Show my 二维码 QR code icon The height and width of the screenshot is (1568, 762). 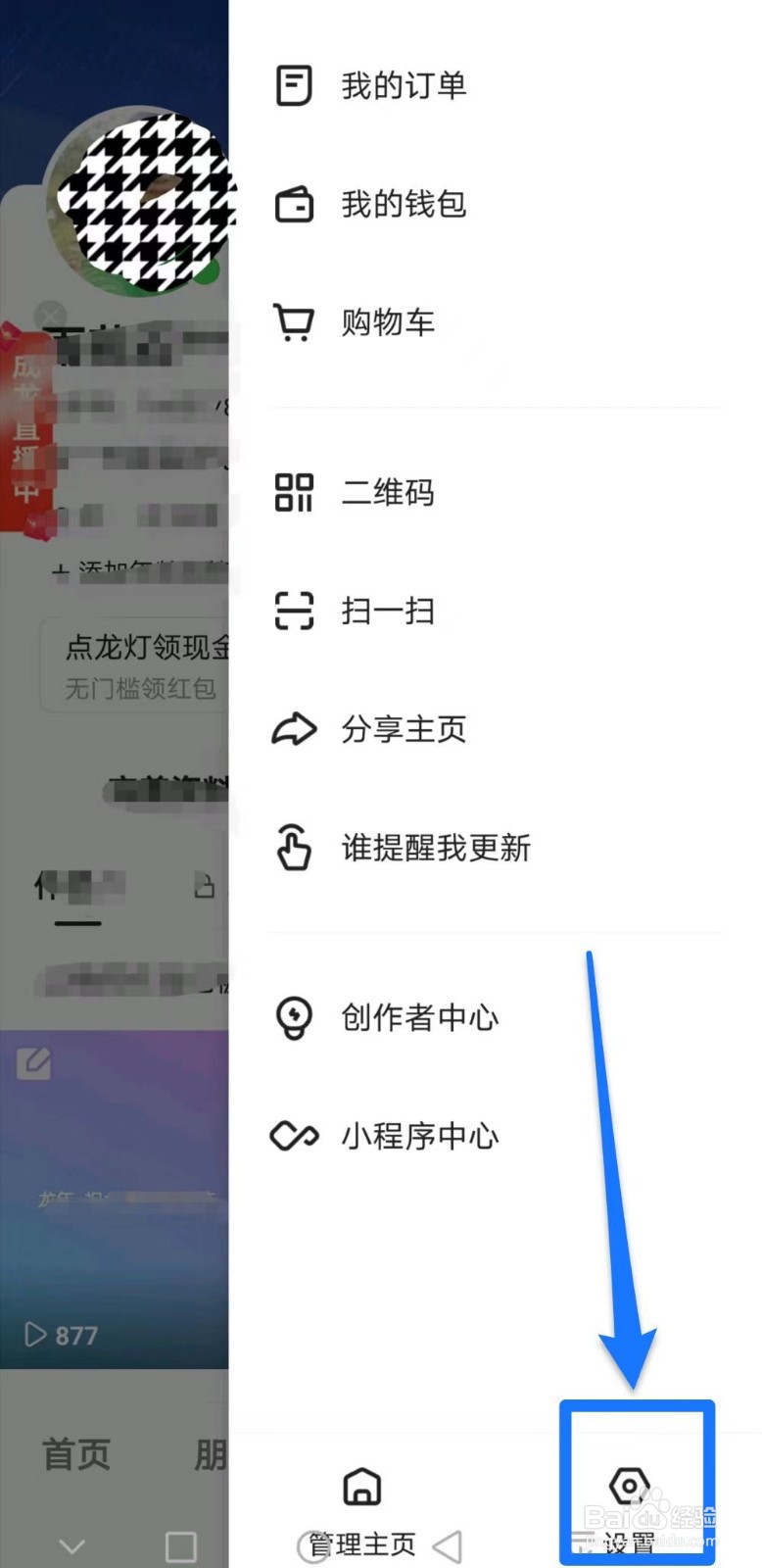[x=293, y=494]
